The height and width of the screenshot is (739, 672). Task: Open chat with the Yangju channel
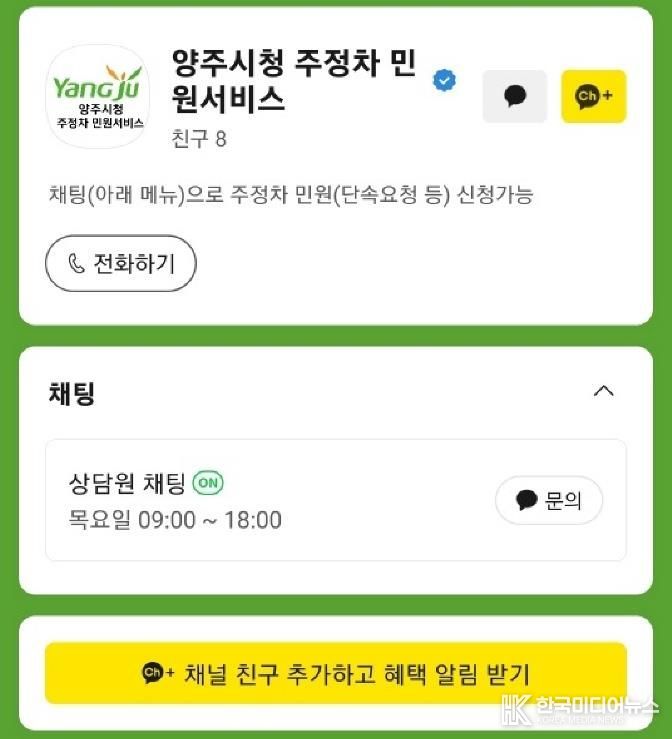pyautogui.click(x=515, y=97)
